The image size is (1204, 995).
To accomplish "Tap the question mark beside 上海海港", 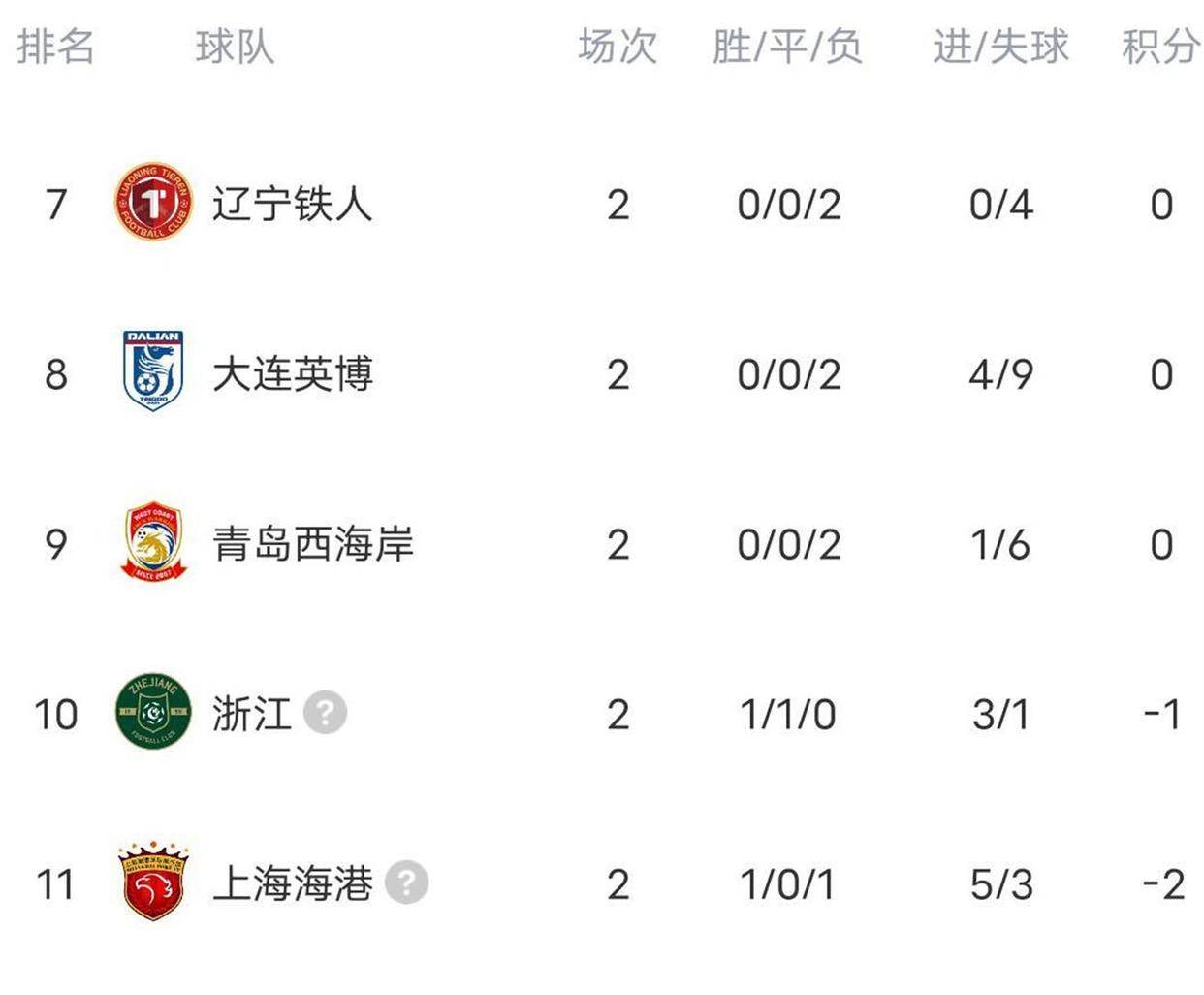I will tap(406, 883).
